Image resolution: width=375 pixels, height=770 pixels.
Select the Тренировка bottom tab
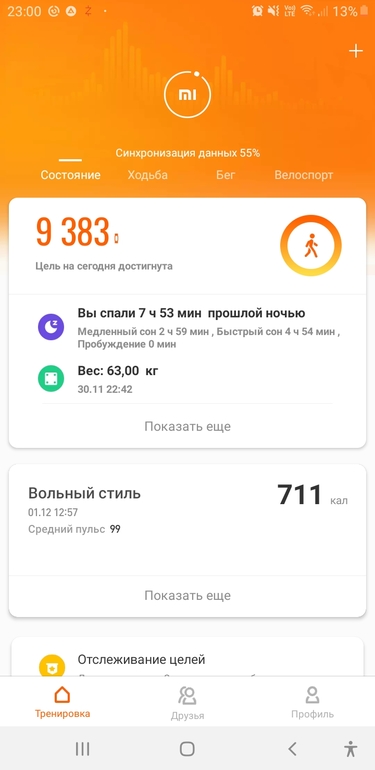[x=62, y=703]
